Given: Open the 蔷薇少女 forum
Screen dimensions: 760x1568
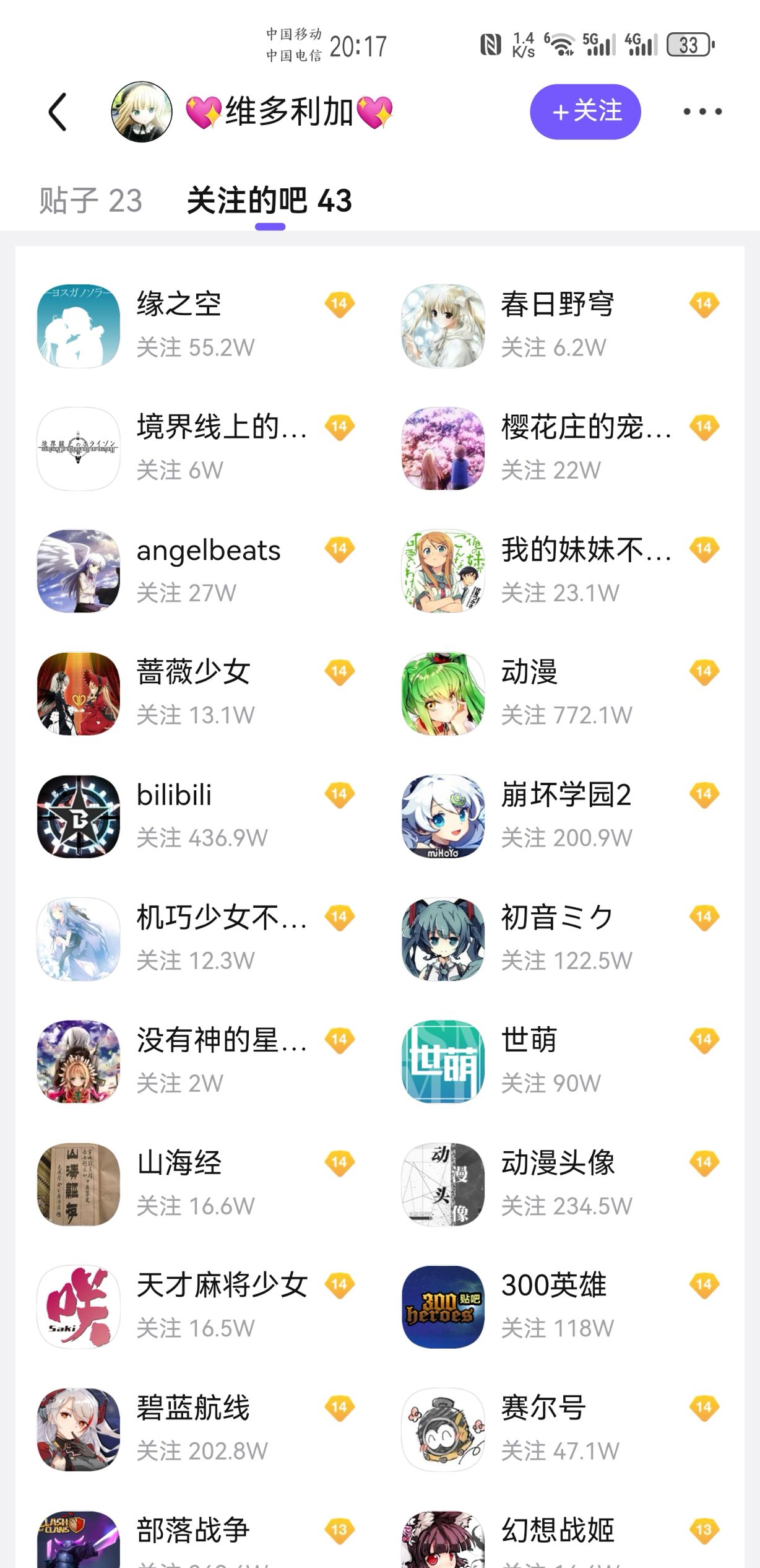Looking at the screenshot, I should point(193,693).
